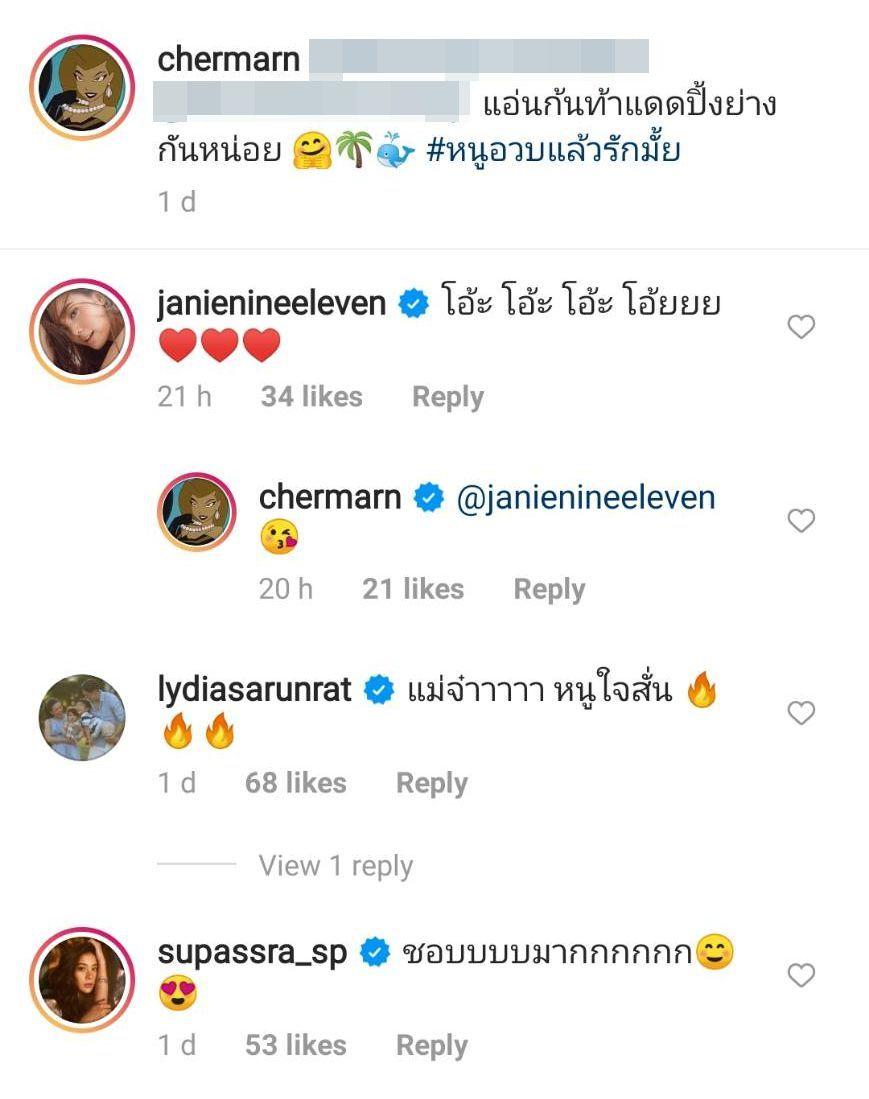Open the @janienineeleven mention link
Image resolution: width=869 pixels, height=1099 pixels.
tap(585, 498)
